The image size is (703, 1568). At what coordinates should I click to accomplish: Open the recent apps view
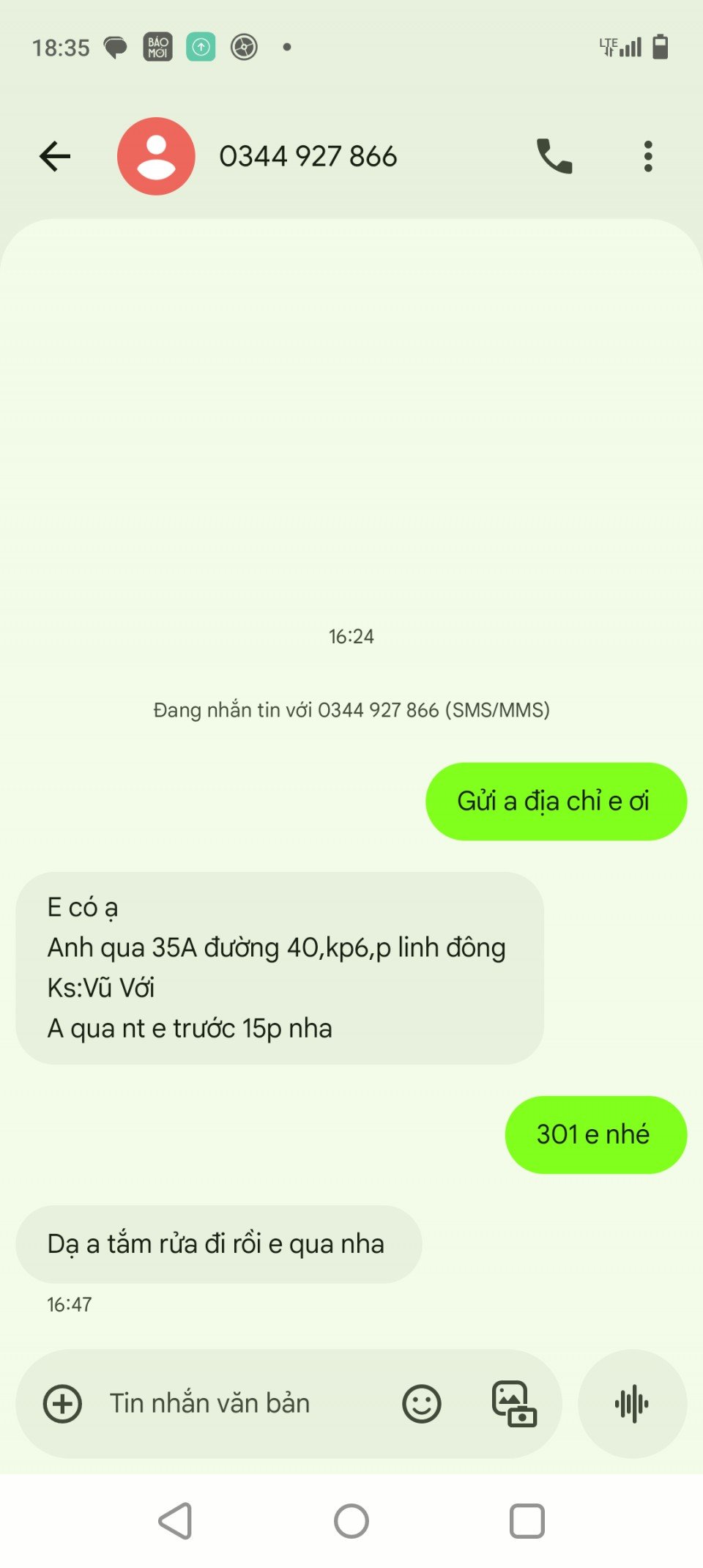click(x=527, y=1521)
